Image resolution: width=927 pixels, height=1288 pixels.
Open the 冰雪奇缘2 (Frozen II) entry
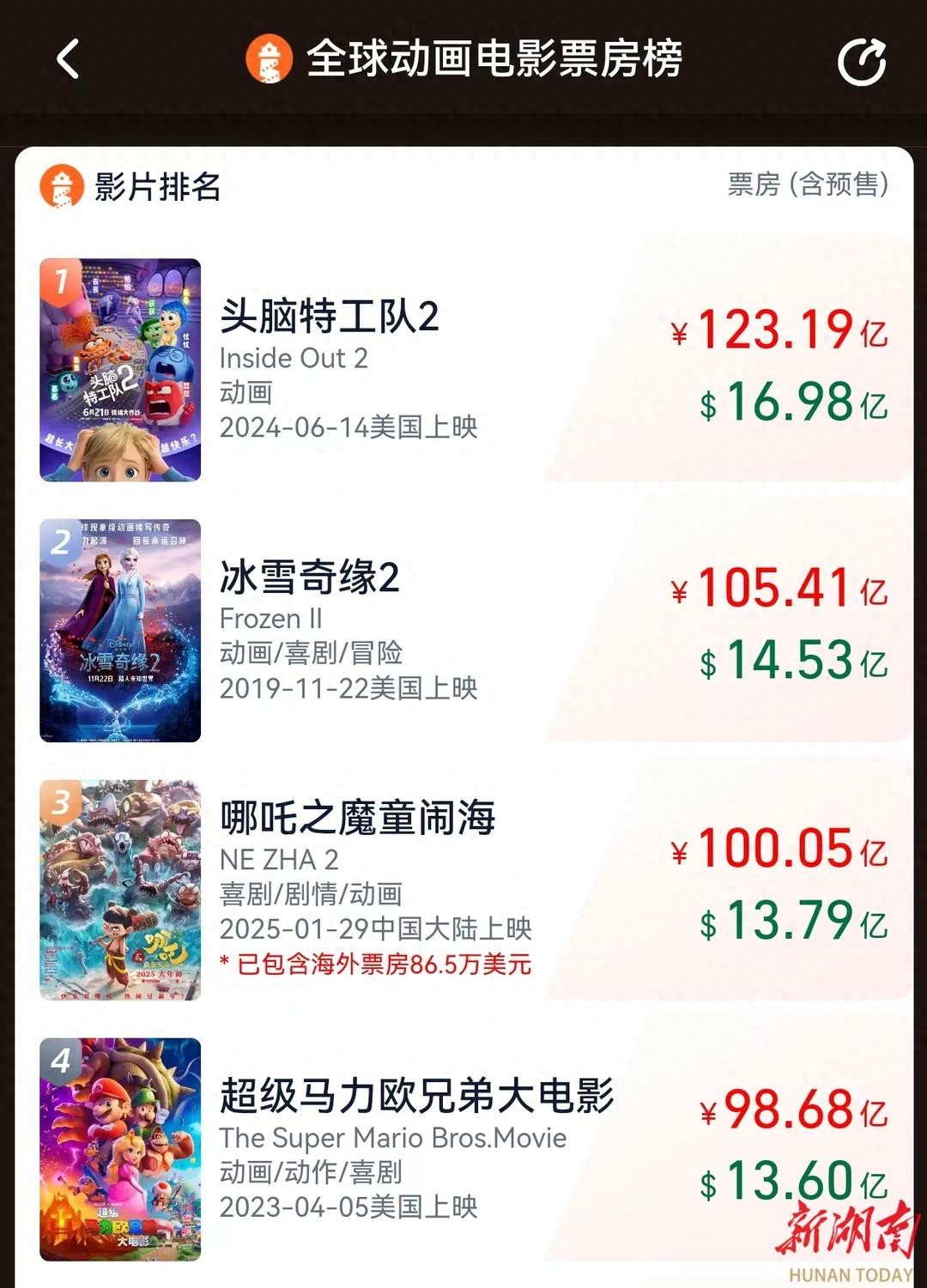point(310,577)
